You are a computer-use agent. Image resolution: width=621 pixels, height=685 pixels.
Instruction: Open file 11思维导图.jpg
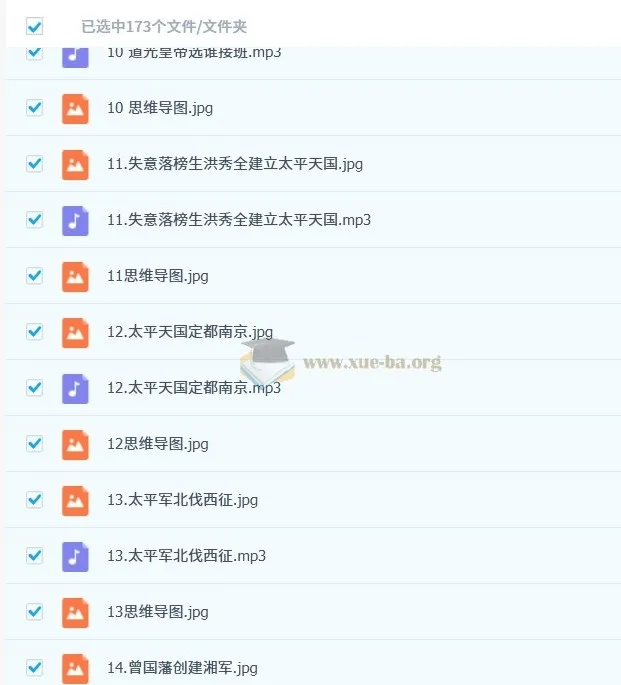pyautogui.click(x=157, y=275)
